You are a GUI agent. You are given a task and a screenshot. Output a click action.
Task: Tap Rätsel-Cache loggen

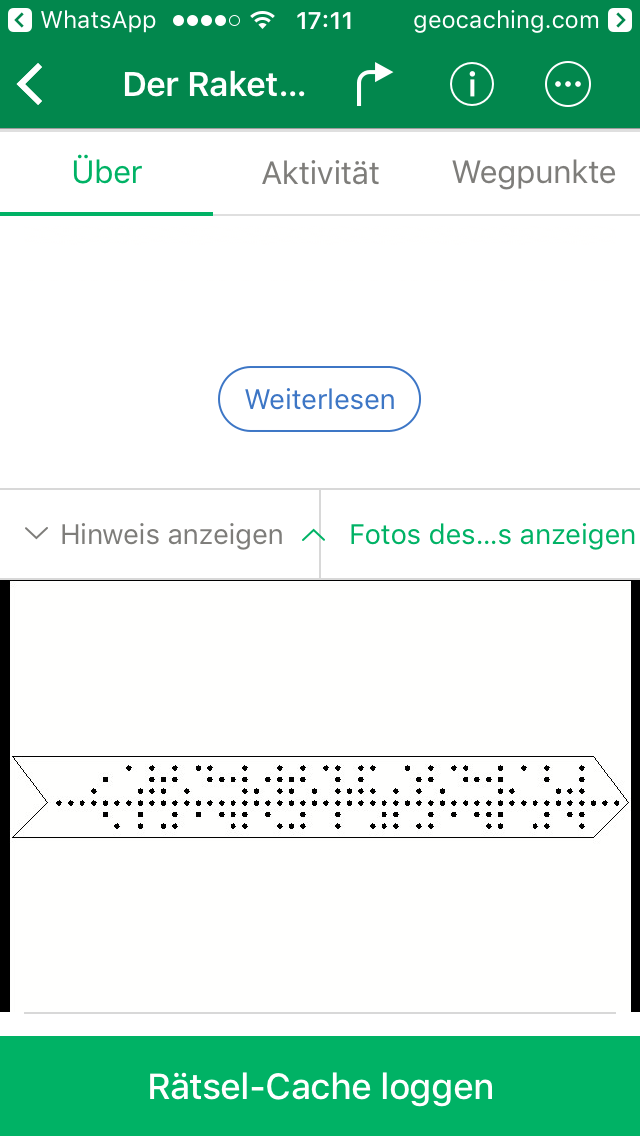[x=320, y=1086]
